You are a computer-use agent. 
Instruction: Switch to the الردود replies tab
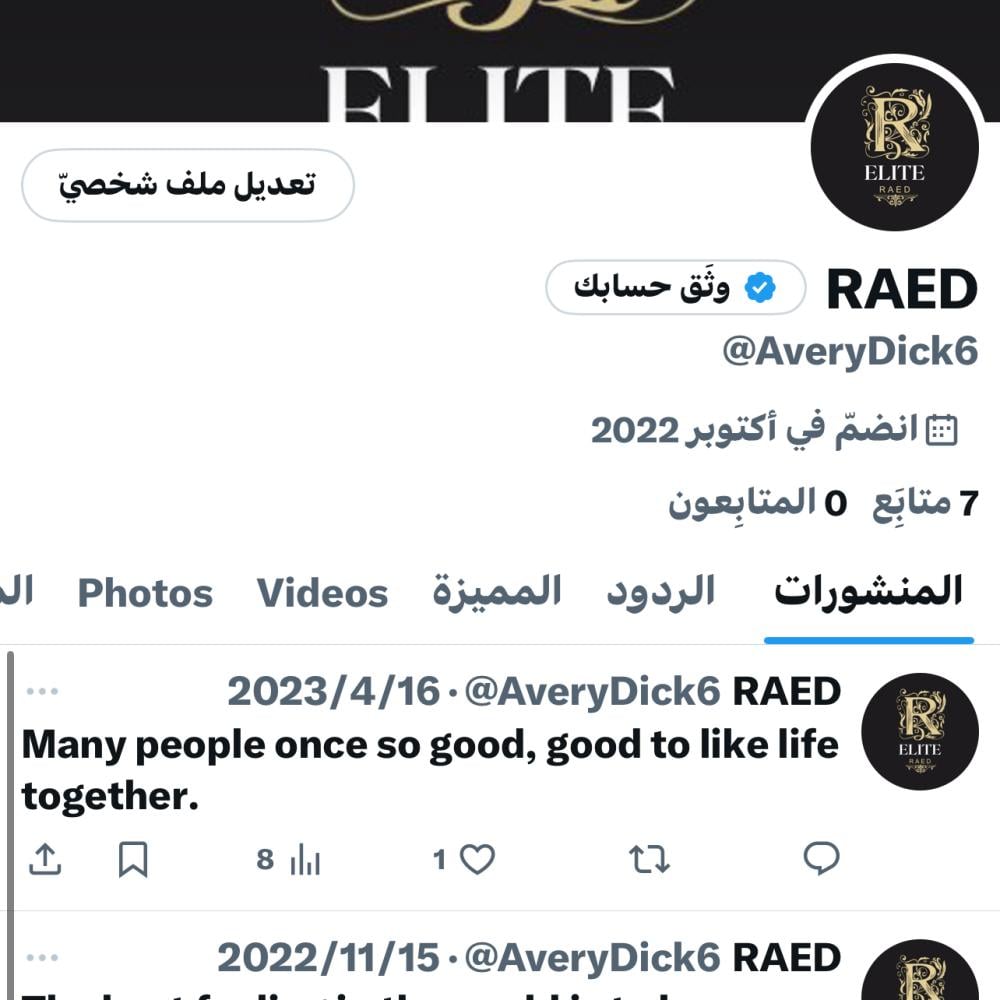[x=660, y=592]
